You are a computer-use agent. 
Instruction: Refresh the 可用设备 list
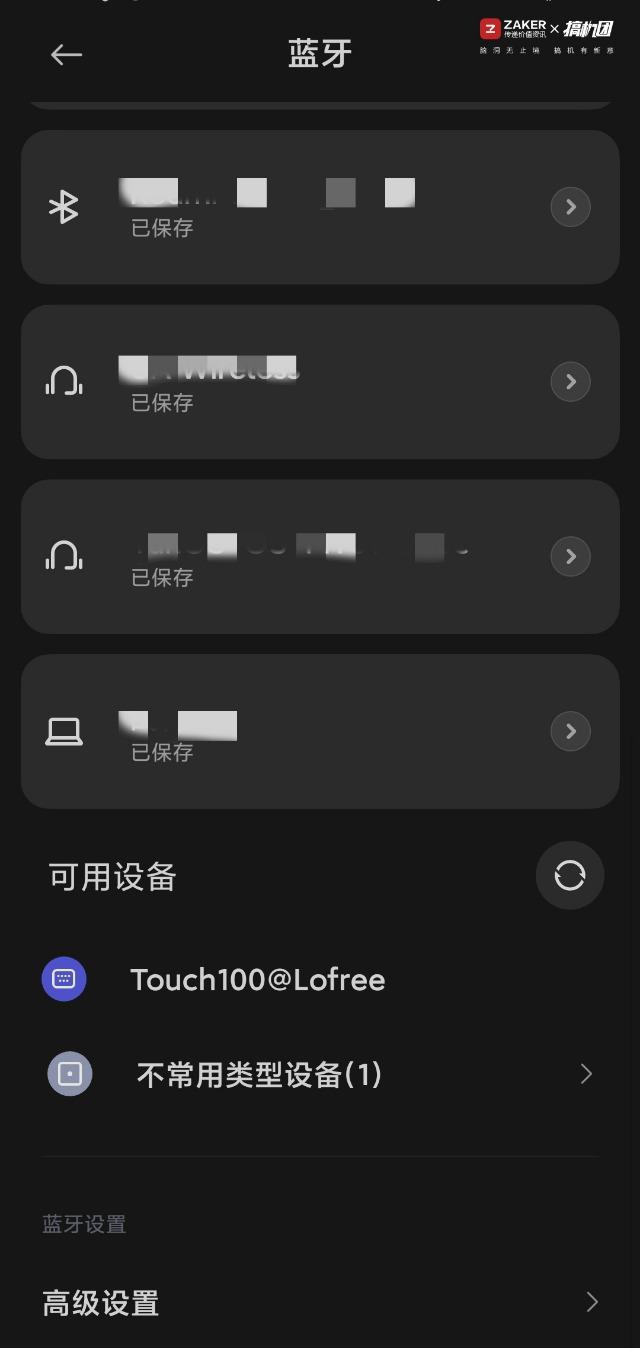tap(570, 876)
